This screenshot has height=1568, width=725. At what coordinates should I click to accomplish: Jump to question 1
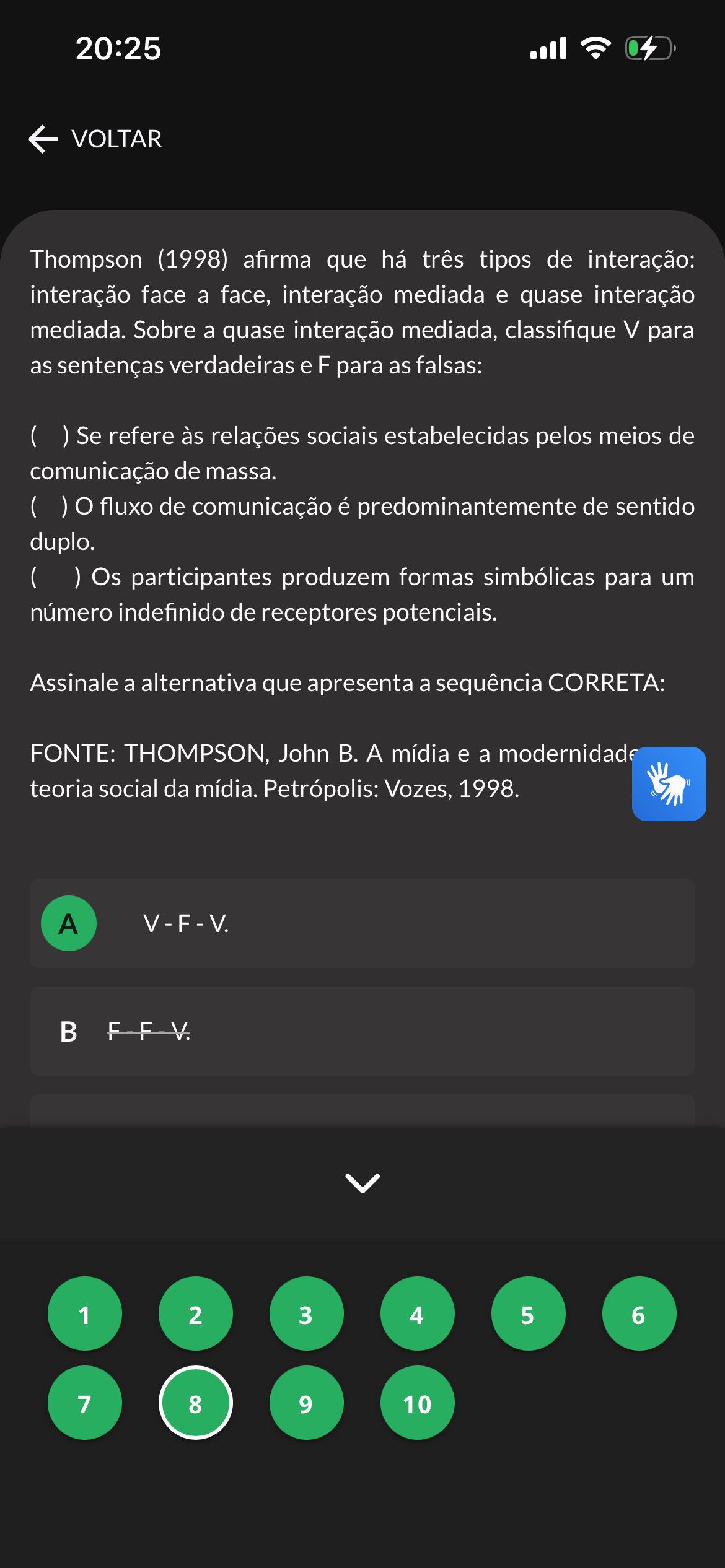click(x=85, y=1313)
